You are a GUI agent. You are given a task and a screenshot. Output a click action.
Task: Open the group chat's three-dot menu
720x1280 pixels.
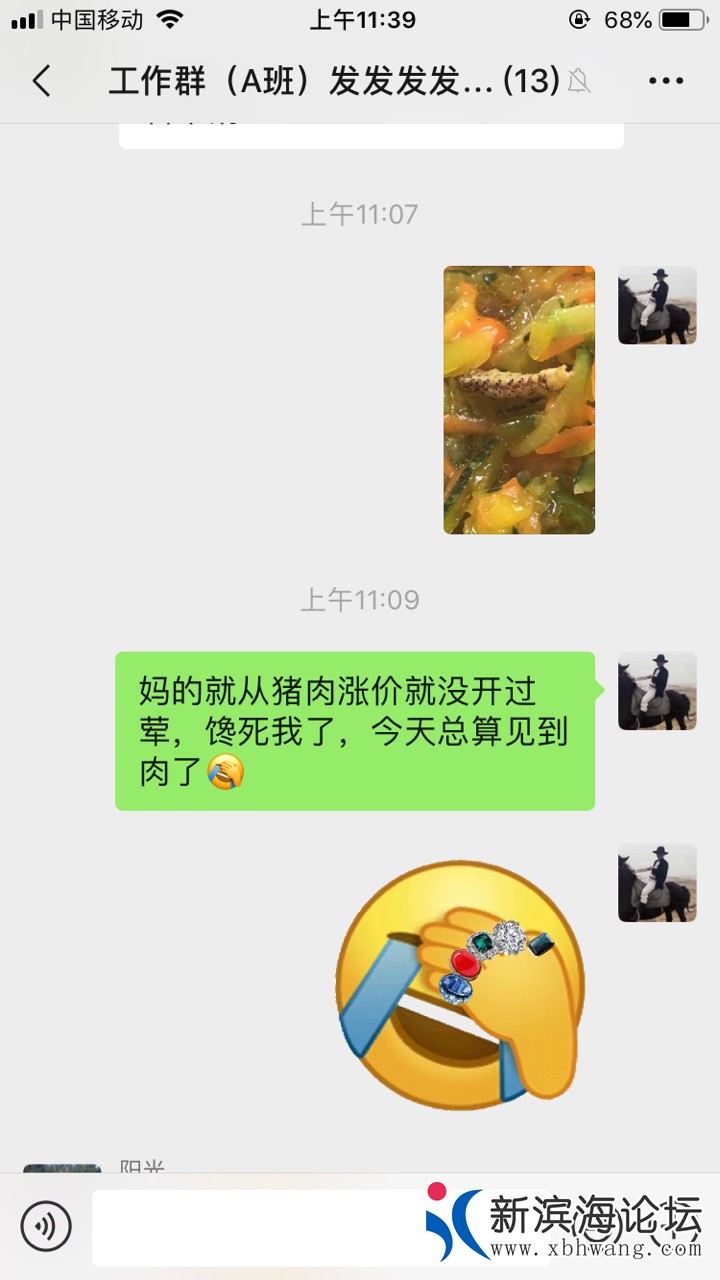[666, 81]
